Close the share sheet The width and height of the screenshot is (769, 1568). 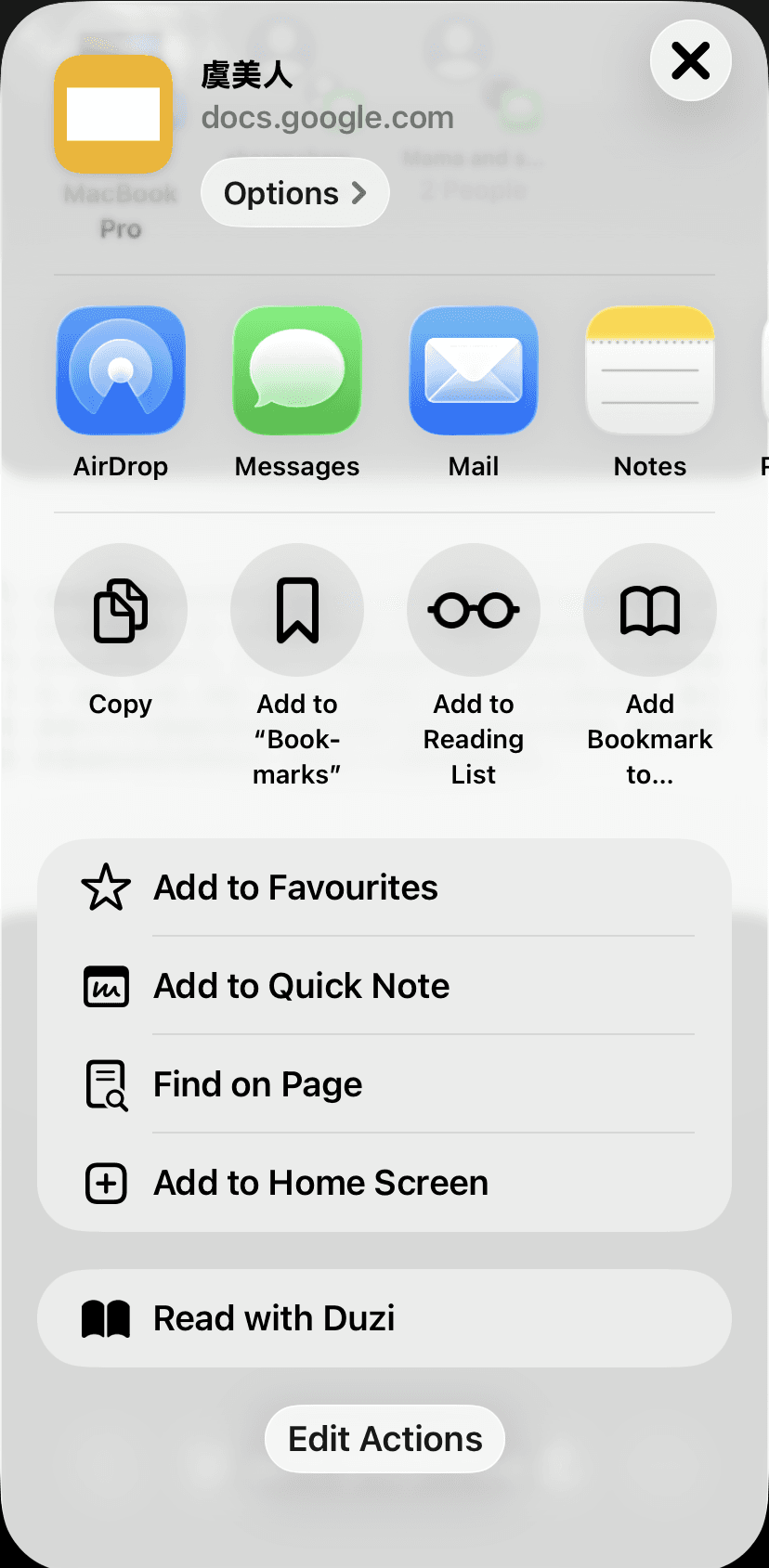click(x=690, y=61)
